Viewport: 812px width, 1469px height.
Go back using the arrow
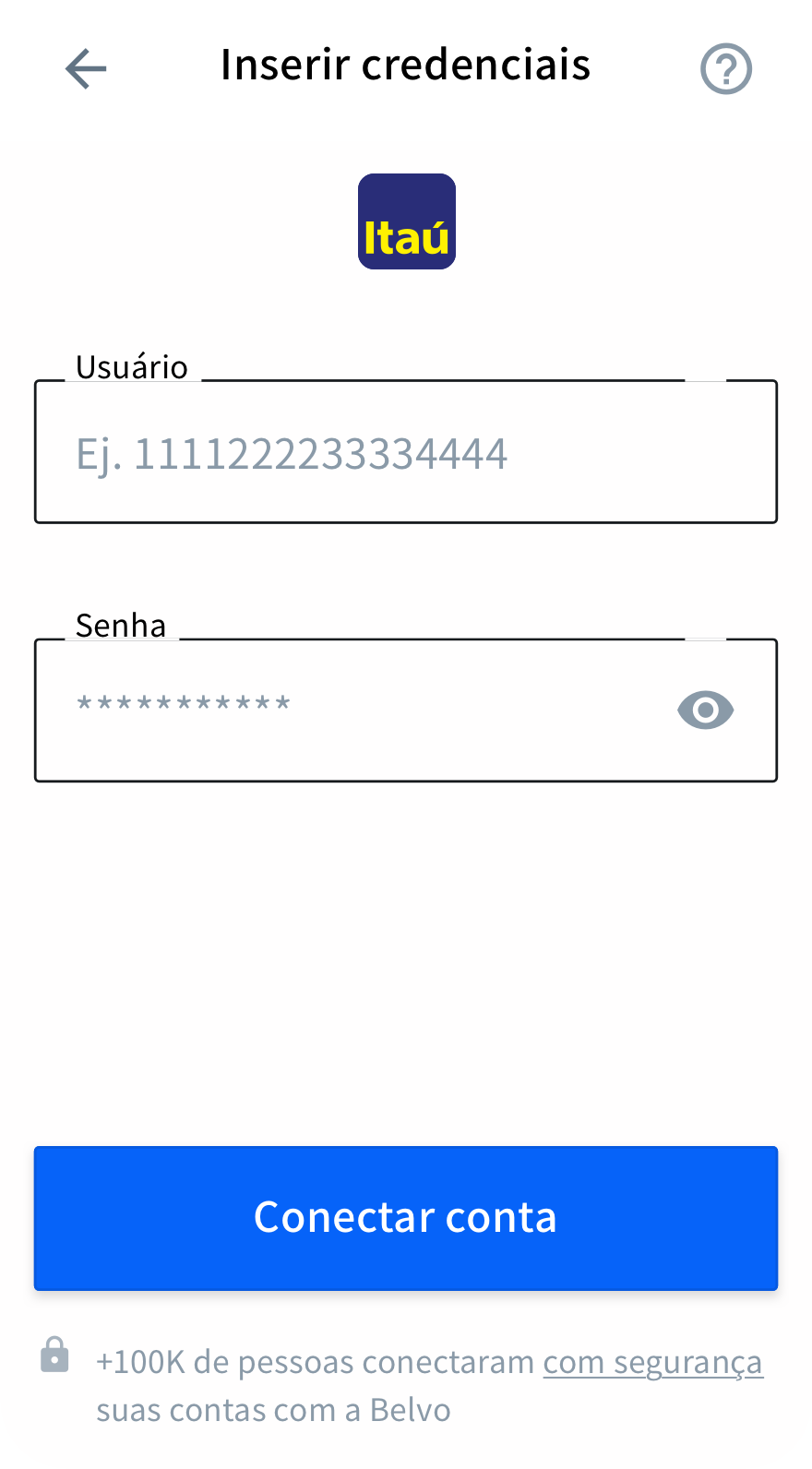[x=86, y=68]
